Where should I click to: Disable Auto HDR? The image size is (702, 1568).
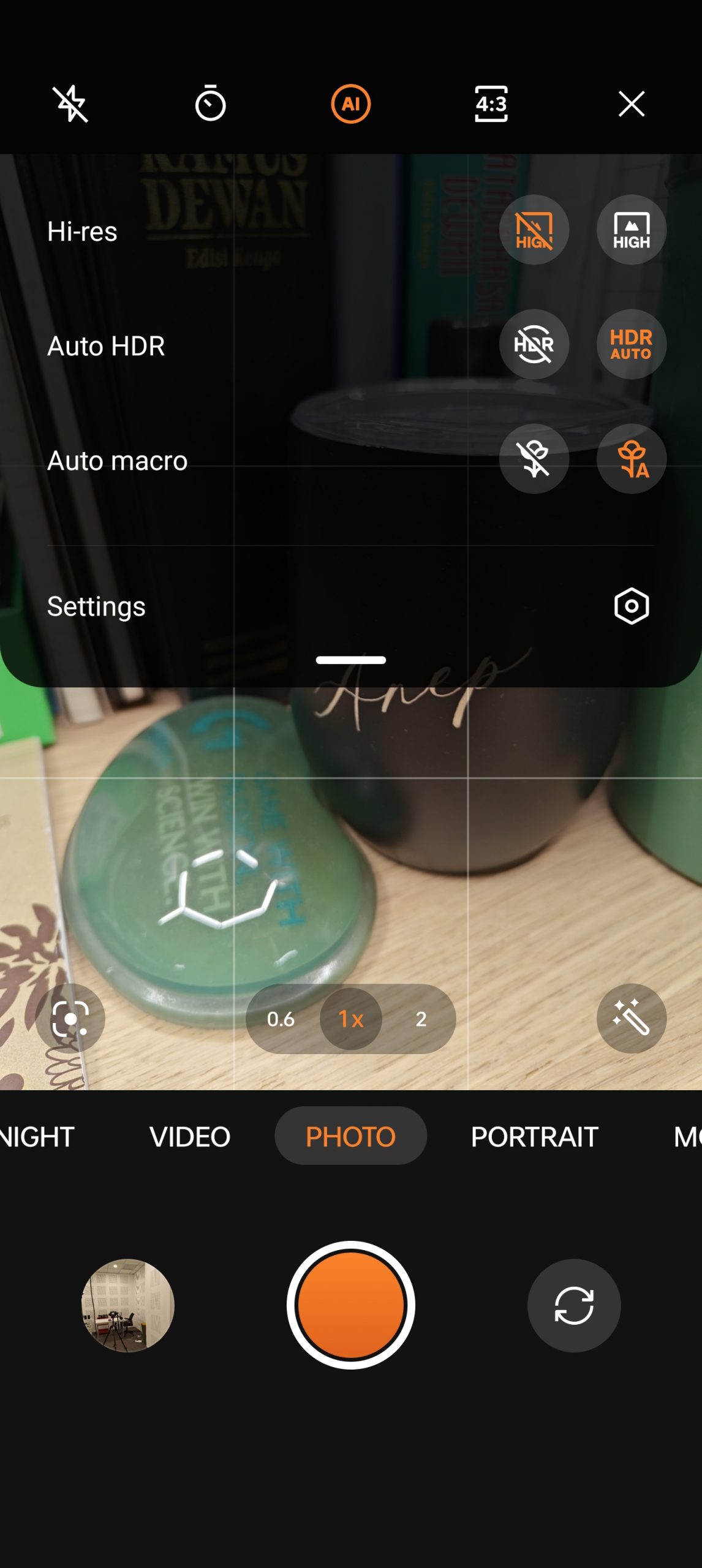[x=534, y=345]
